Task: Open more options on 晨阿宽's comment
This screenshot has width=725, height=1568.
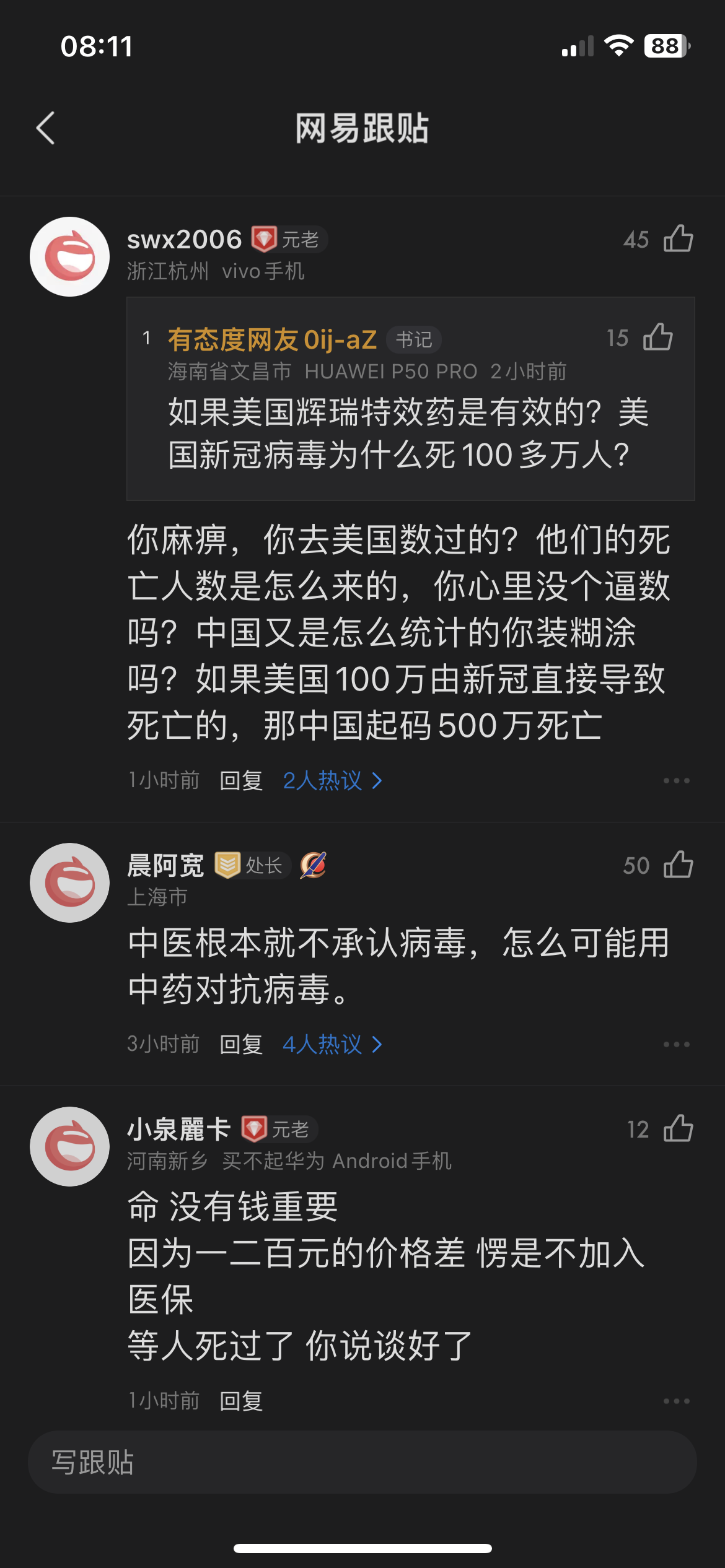Action: pyautogui.click(x=676, y=1044)
